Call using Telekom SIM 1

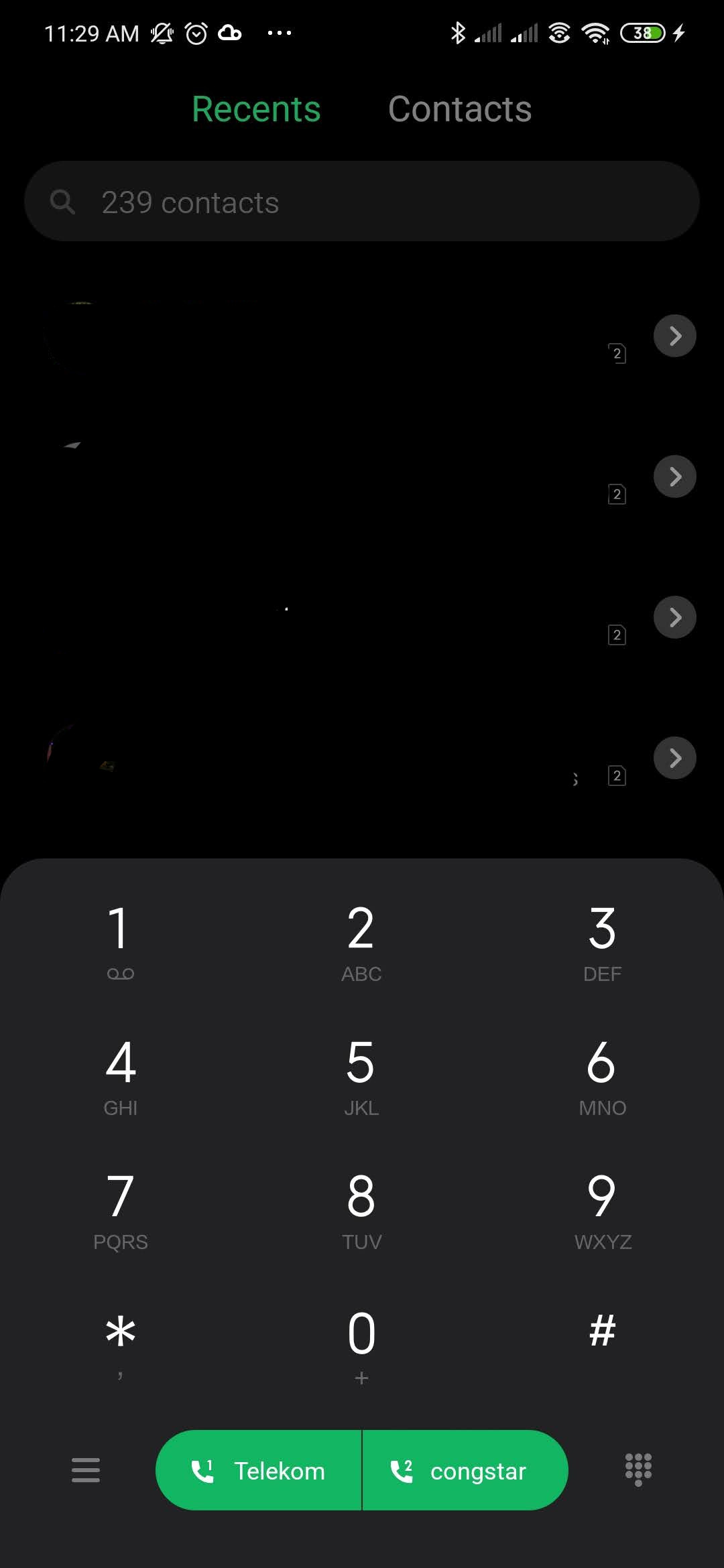pos(259,1470)
